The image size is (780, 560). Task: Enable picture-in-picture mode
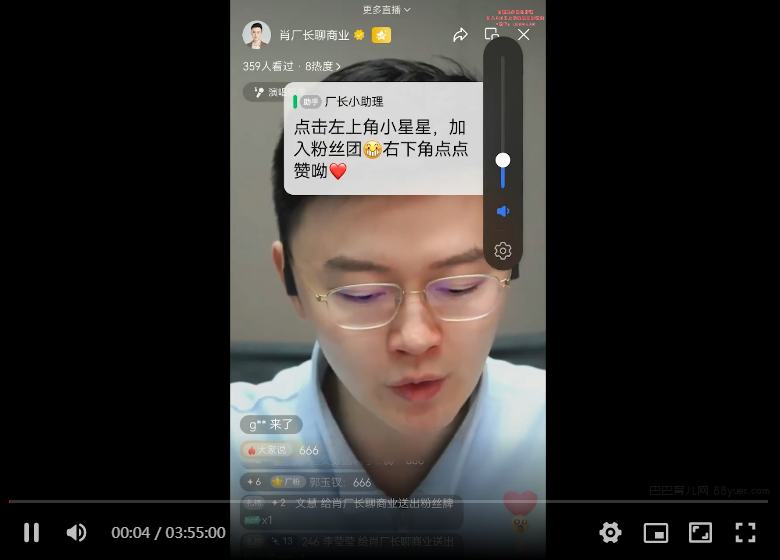[x=656, y=532]
